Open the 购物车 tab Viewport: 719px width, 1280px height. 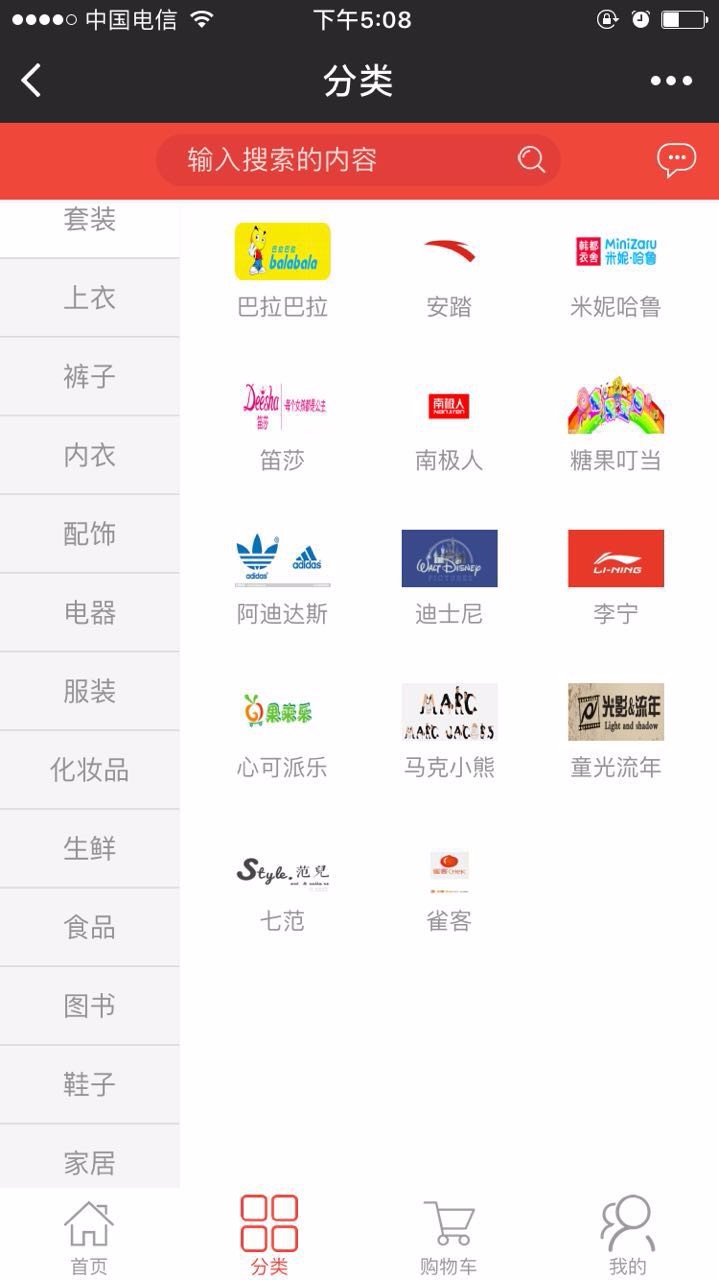pos(448,1236)
